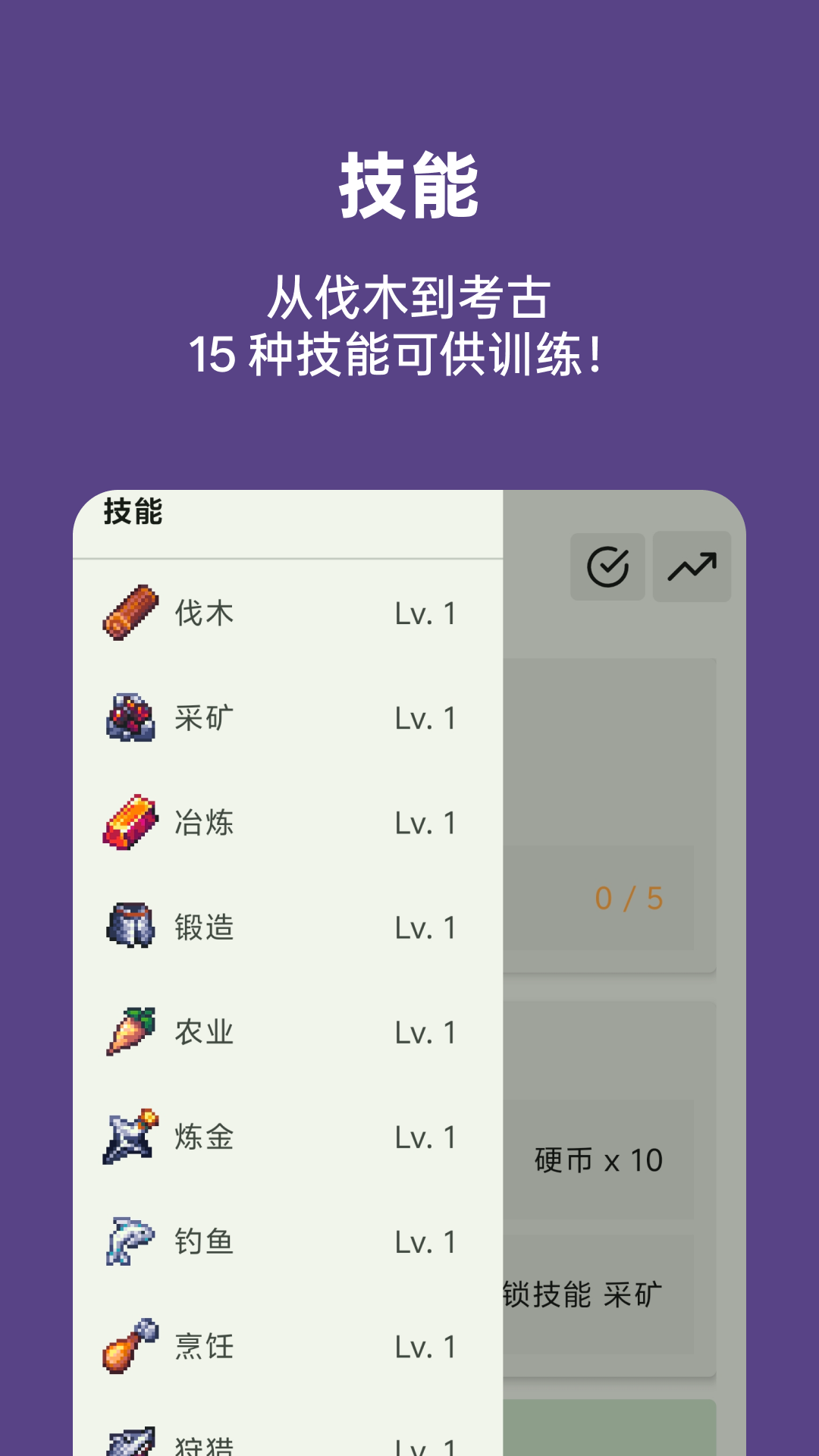Open the statistics trend arrow icon
The height and width of the screenshot is (1456, 819).
click(x=692, y=566)
